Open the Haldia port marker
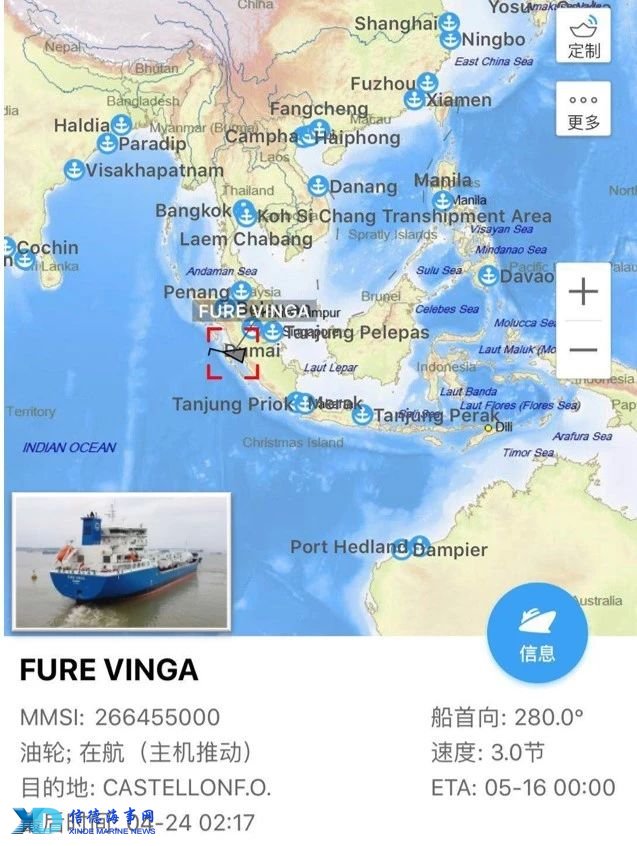The image size is (637, 846). click(121, 125)
